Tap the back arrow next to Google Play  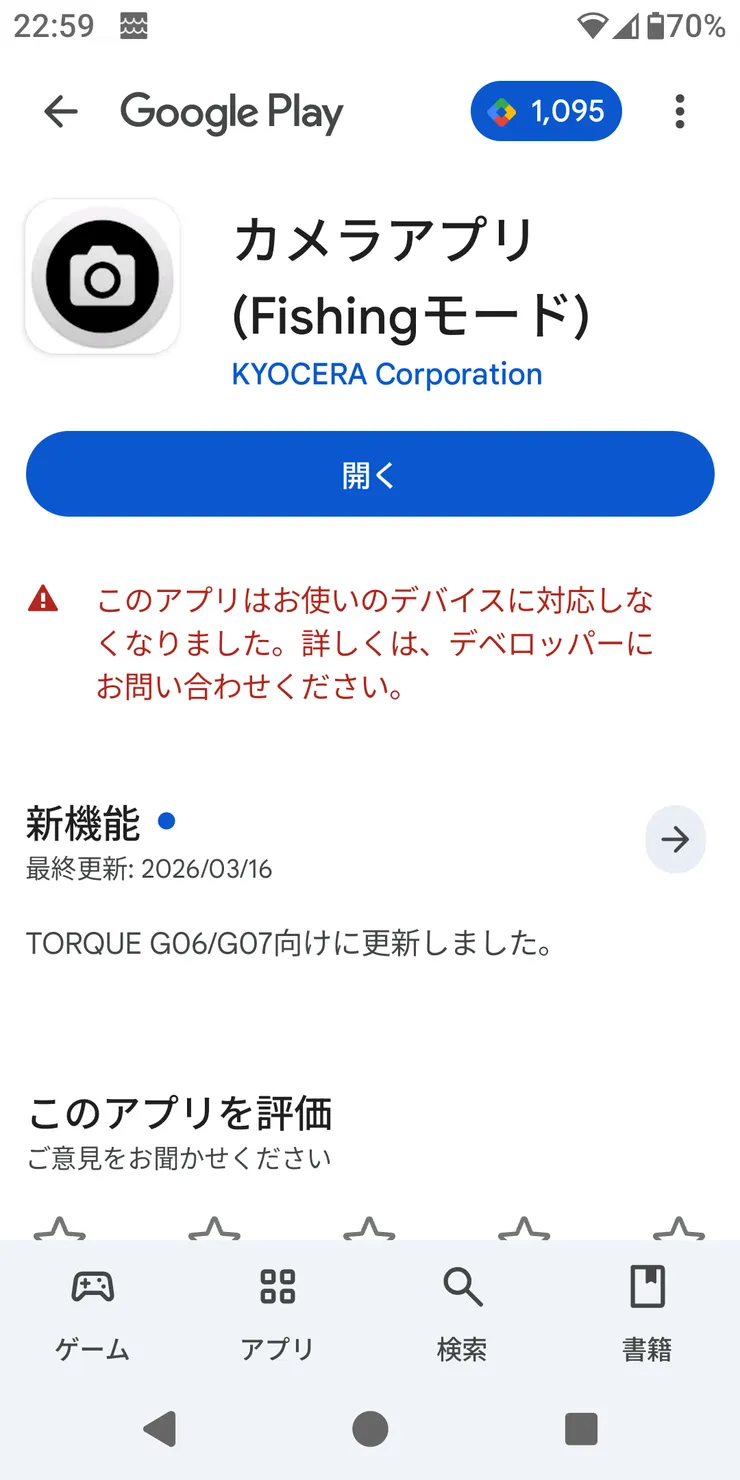60,112
